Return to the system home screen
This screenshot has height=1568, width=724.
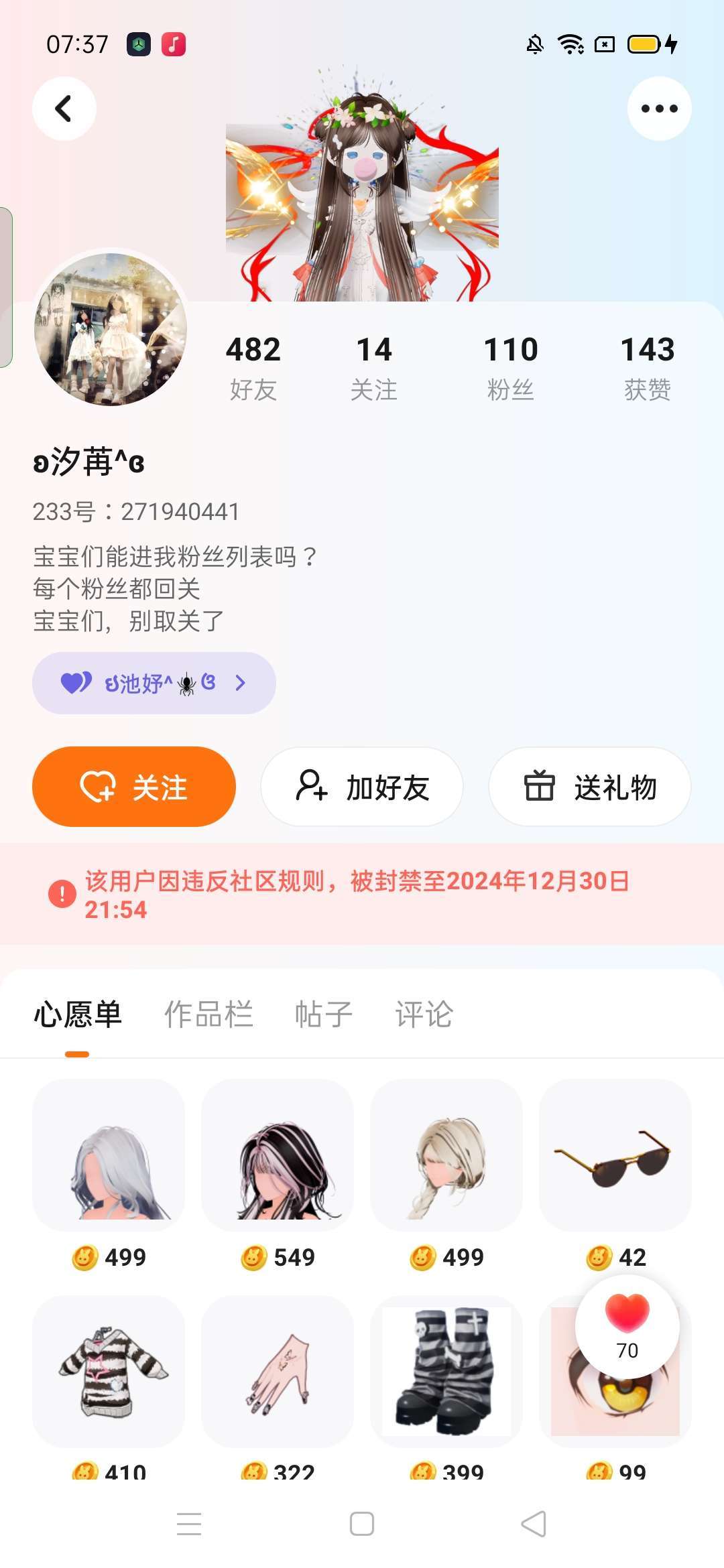point(362,1524)
